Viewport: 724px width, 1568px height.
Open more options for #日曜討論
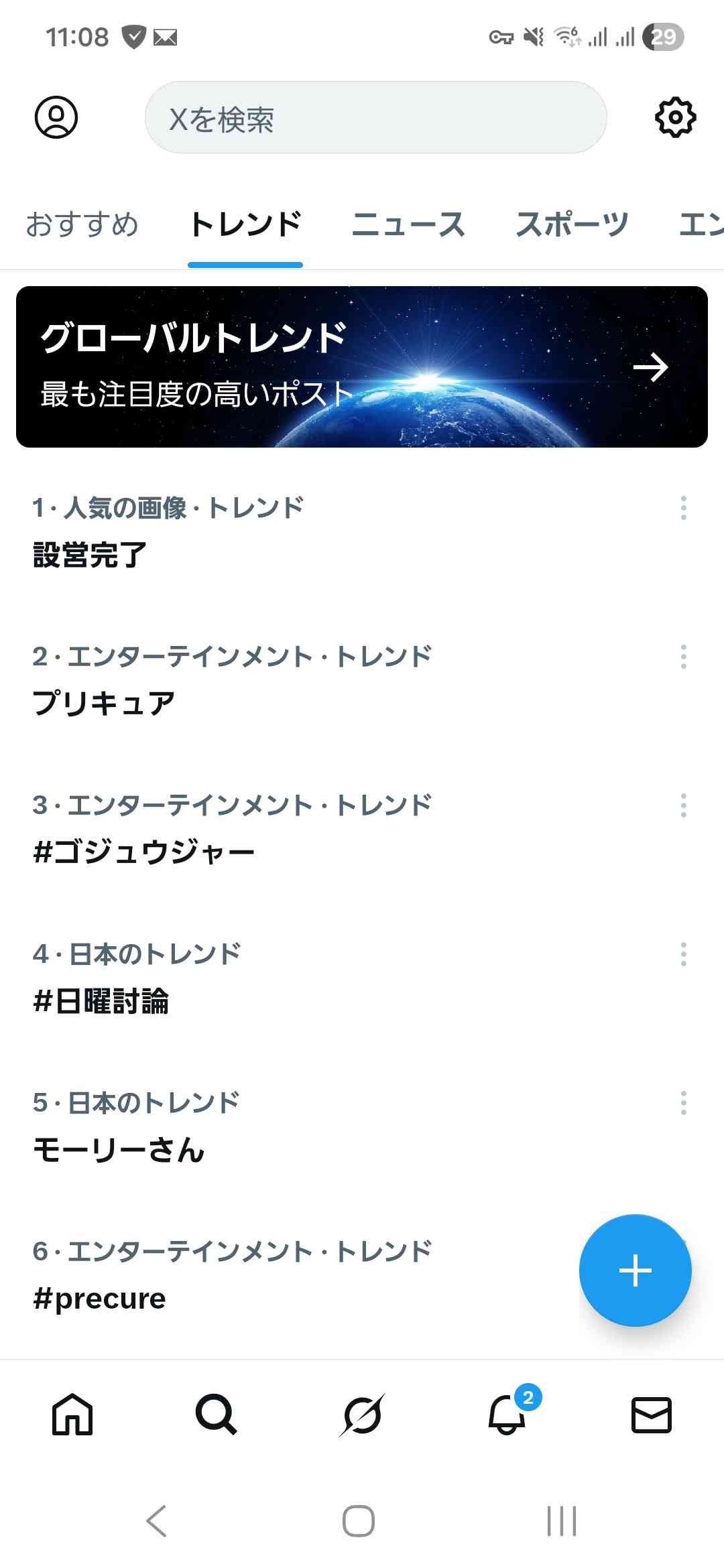683,954
